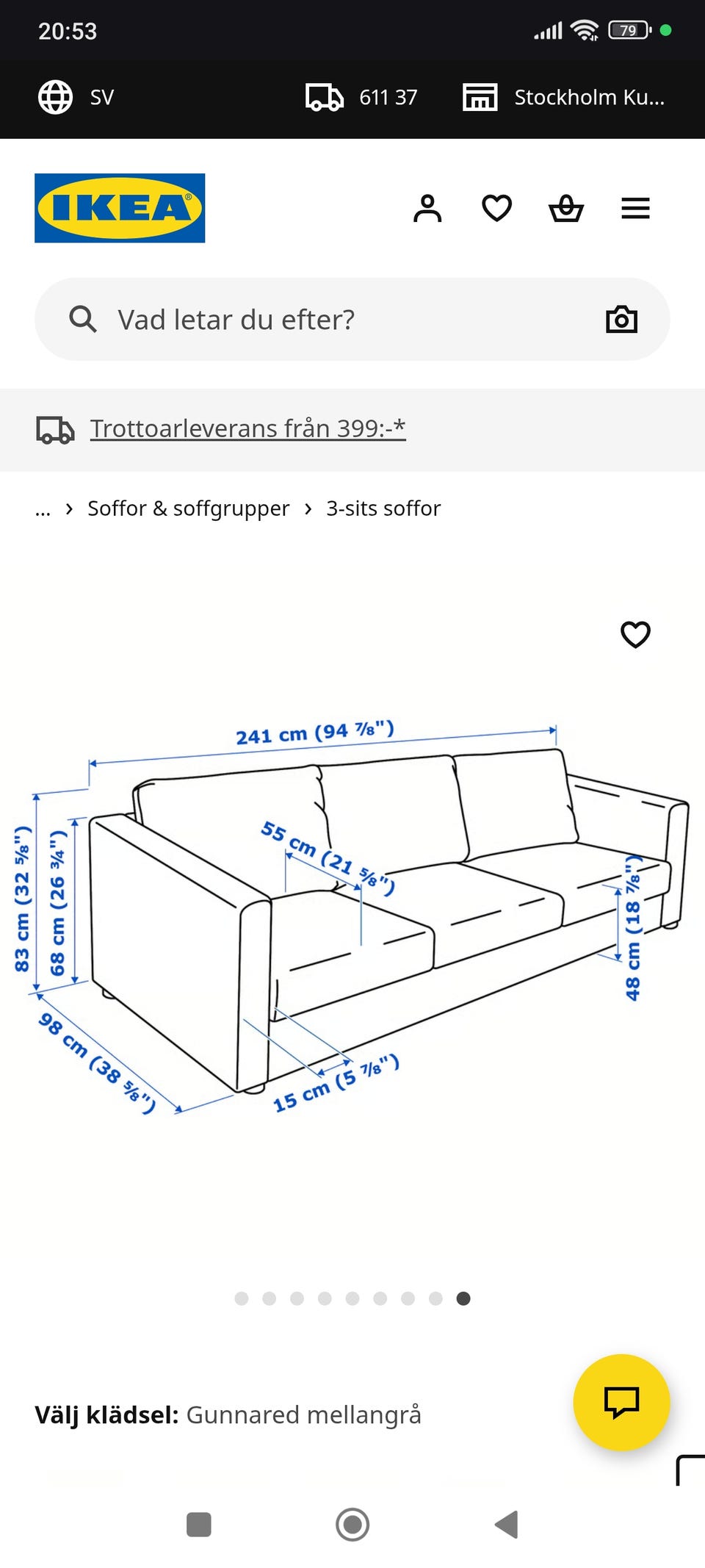Go to Soffor & soffgrupper category
Viewport: 705px width, 1568px height.
(188, 508)
